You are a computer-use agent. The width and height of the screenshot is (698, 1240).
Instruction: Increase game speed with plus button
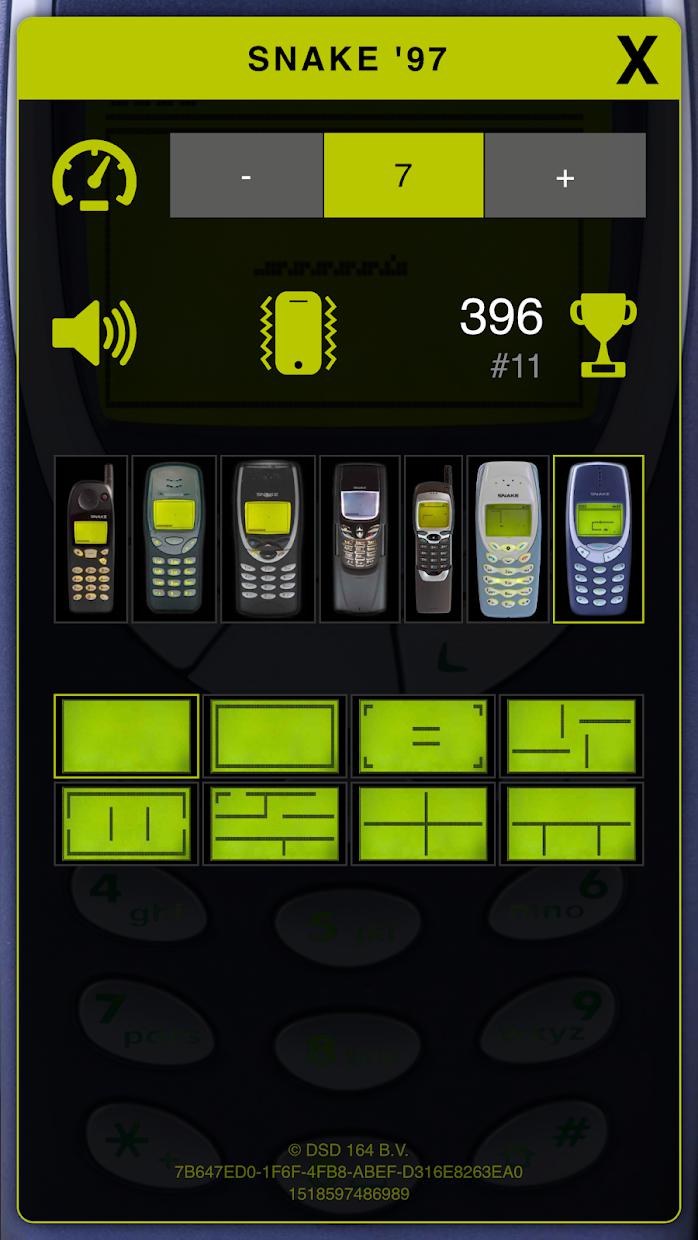tap(565, 176)
